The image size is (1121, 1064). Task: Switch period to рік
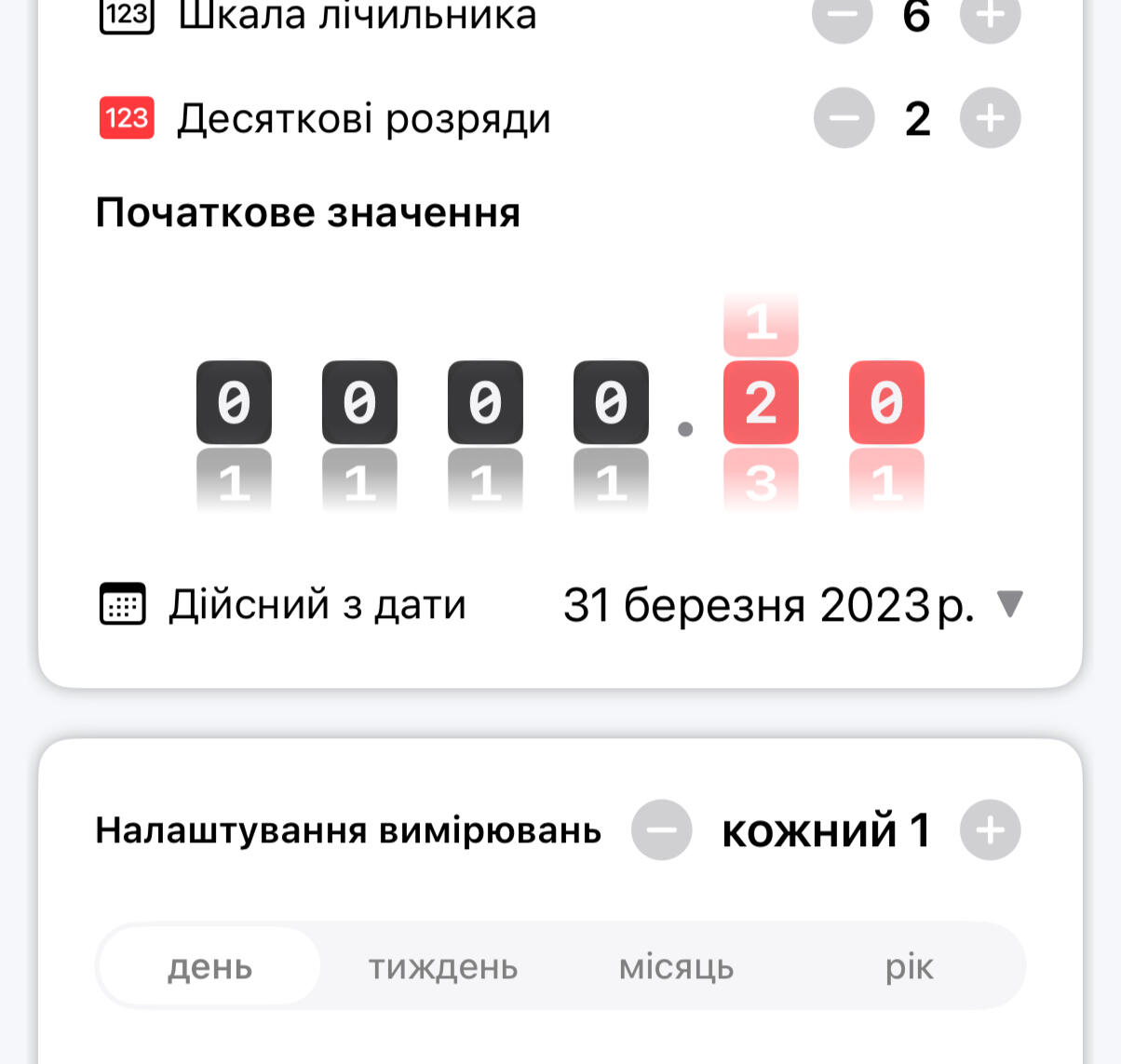pyautogui.click(x=909, y=967)
